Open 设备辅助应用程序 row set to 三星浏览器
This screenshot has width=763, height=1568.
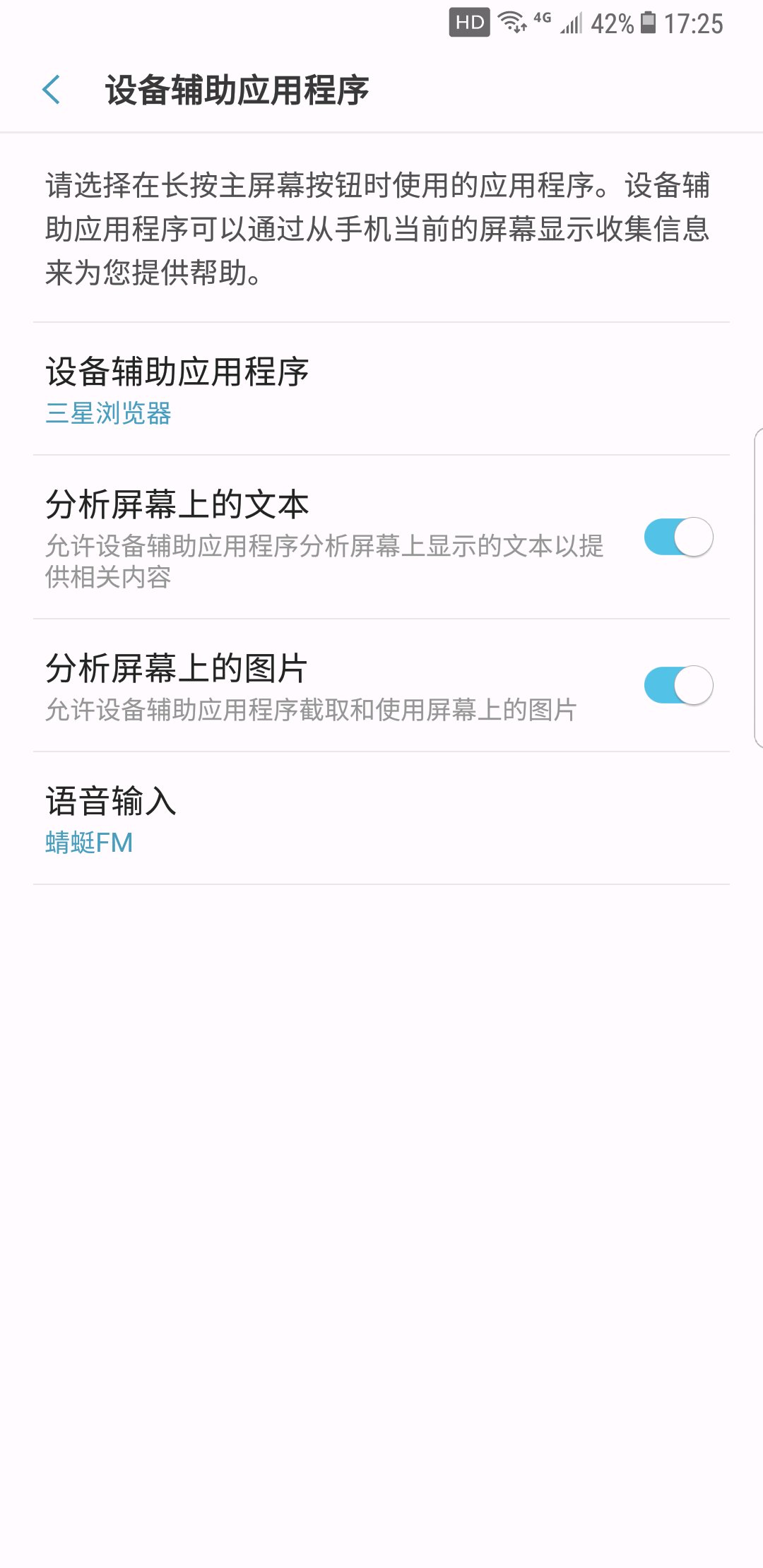[x=381, y=390]
